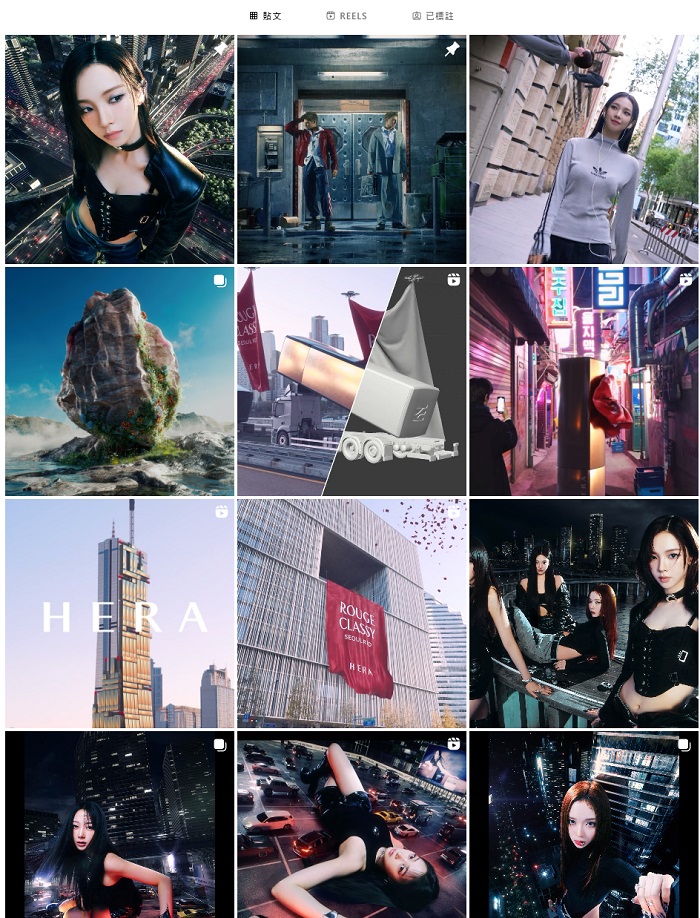700x918 pixels.
Task: Open pinned post of two men by elevator
Action: click(351, 149)
